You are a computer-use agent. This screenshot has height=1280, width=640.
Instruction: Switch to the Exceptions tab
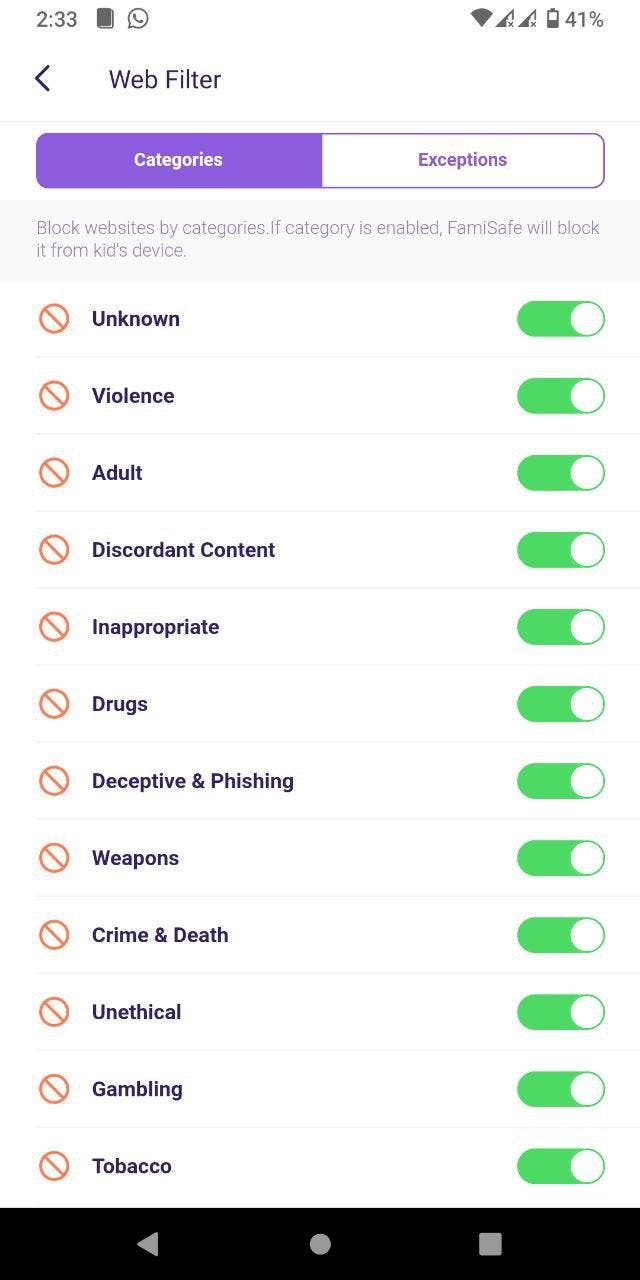click(463, 160)
